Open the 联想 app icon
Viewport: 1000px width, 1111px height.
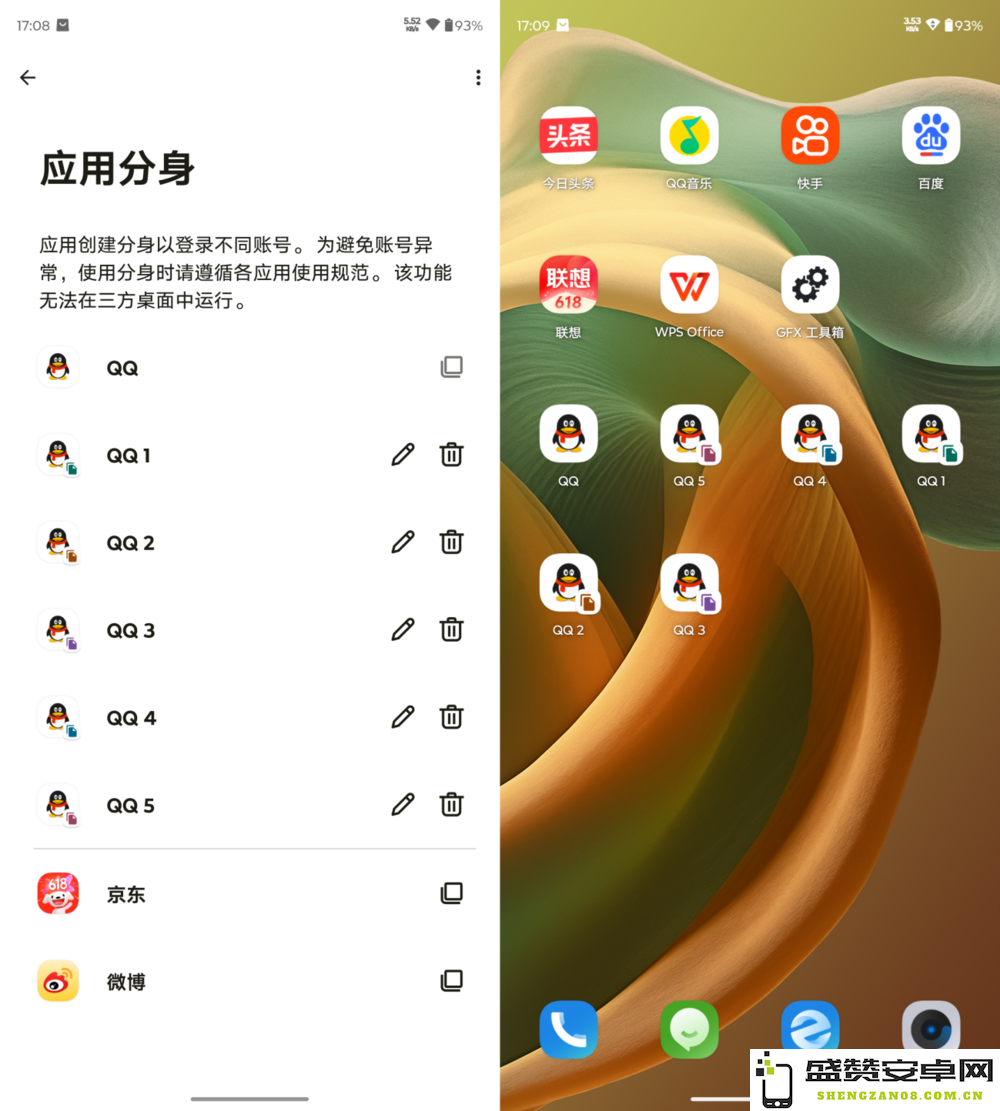click(568, 285)
